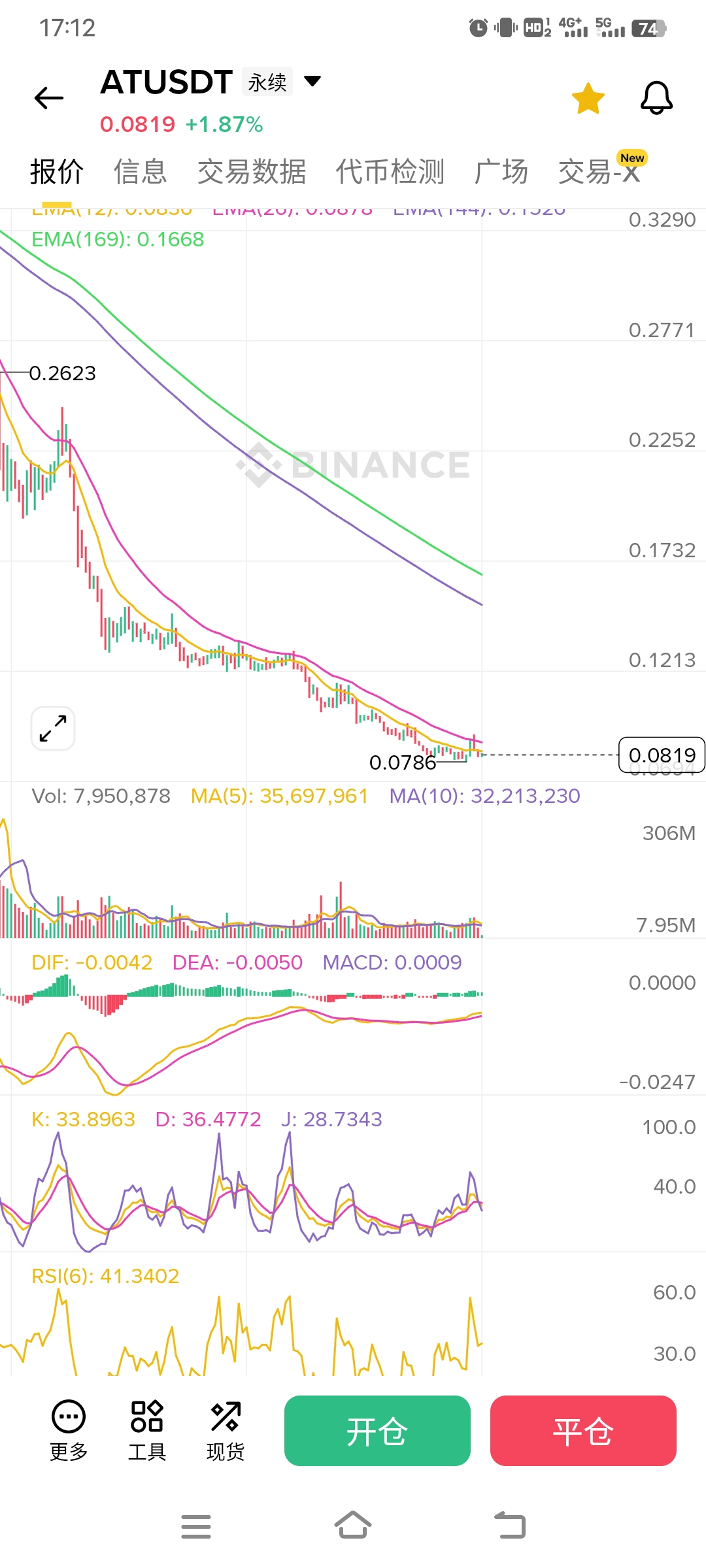Go to the system home screen
Image resolution: width=706 pixels, height=1568 pixels.
[x=353, y=1526]
